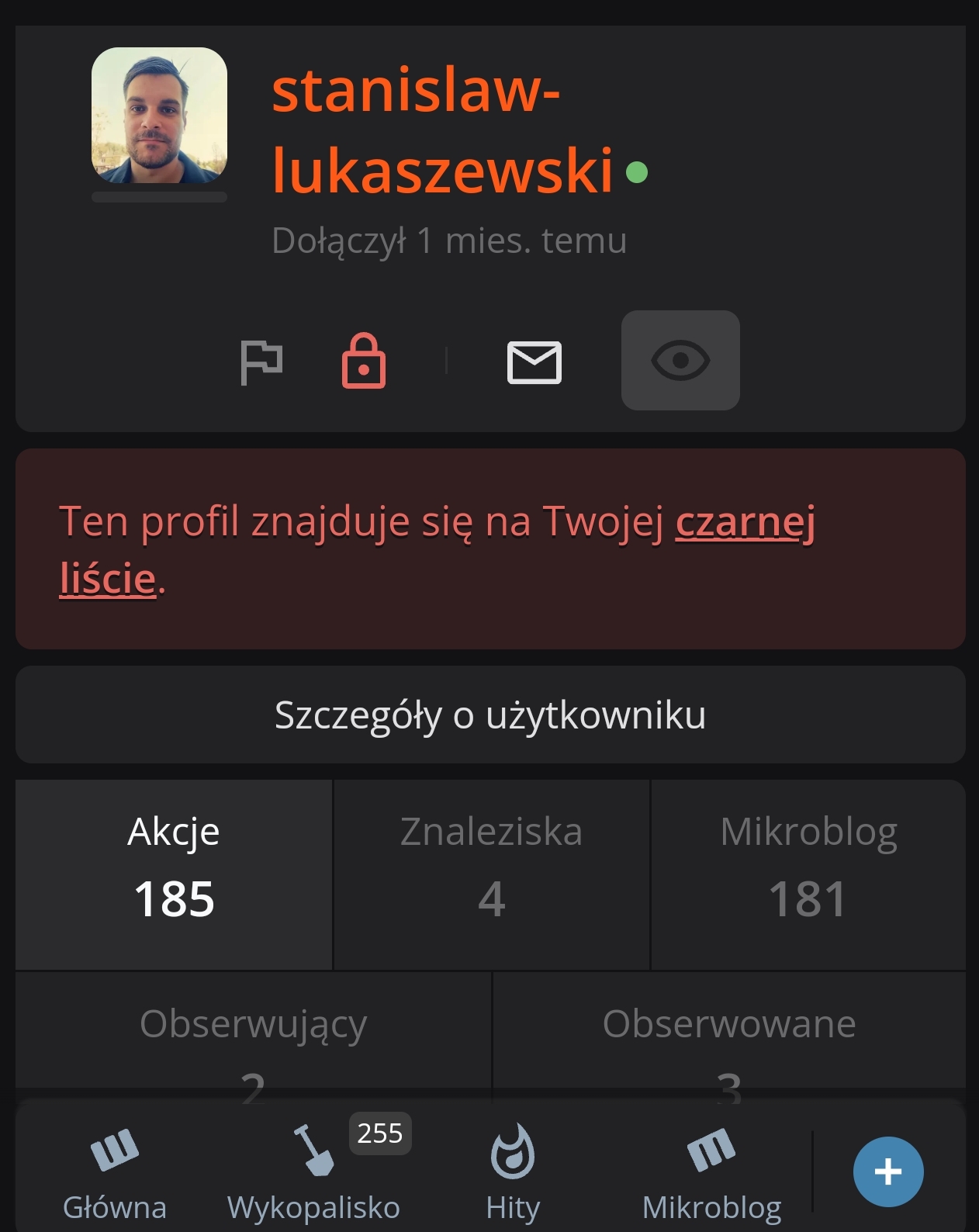Open Hity in bottom navigation
Screen dimensions: 979x1232
tap(513, 1173)
